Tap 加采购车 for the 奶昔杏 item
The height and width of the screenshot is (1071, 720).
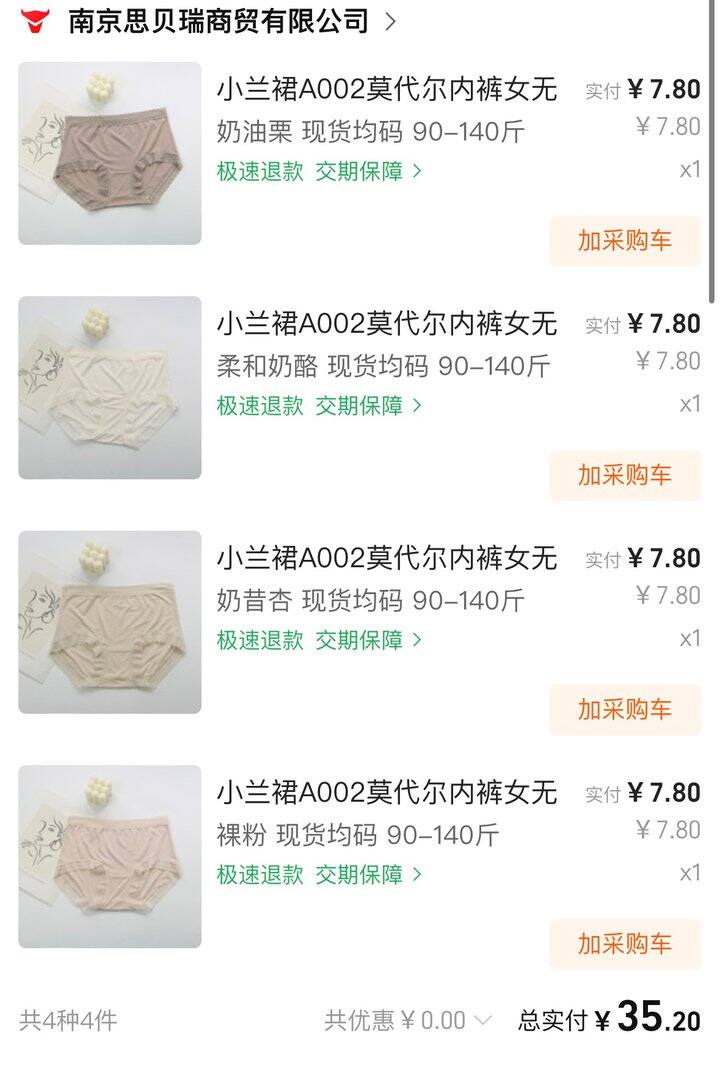point(625,710)
